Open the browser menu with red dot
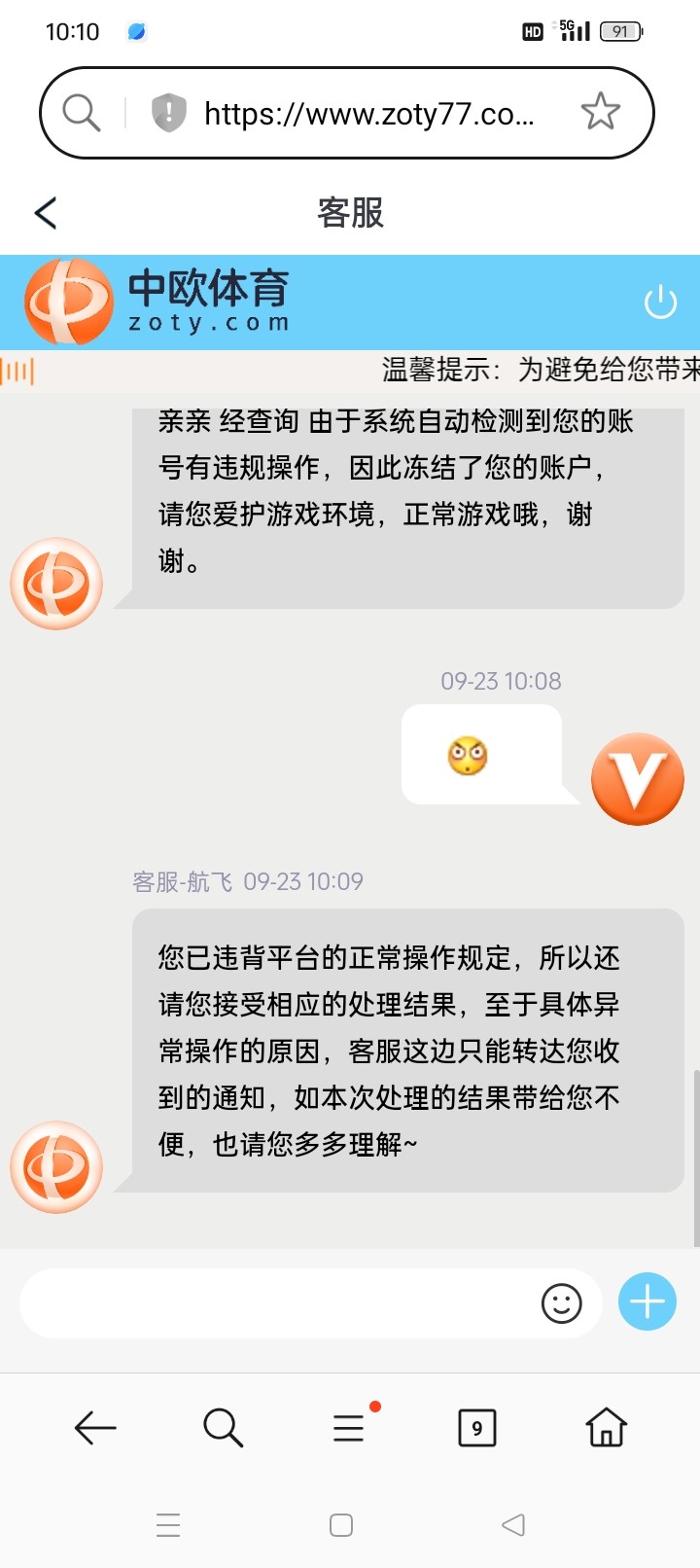 click(351, 1425)
